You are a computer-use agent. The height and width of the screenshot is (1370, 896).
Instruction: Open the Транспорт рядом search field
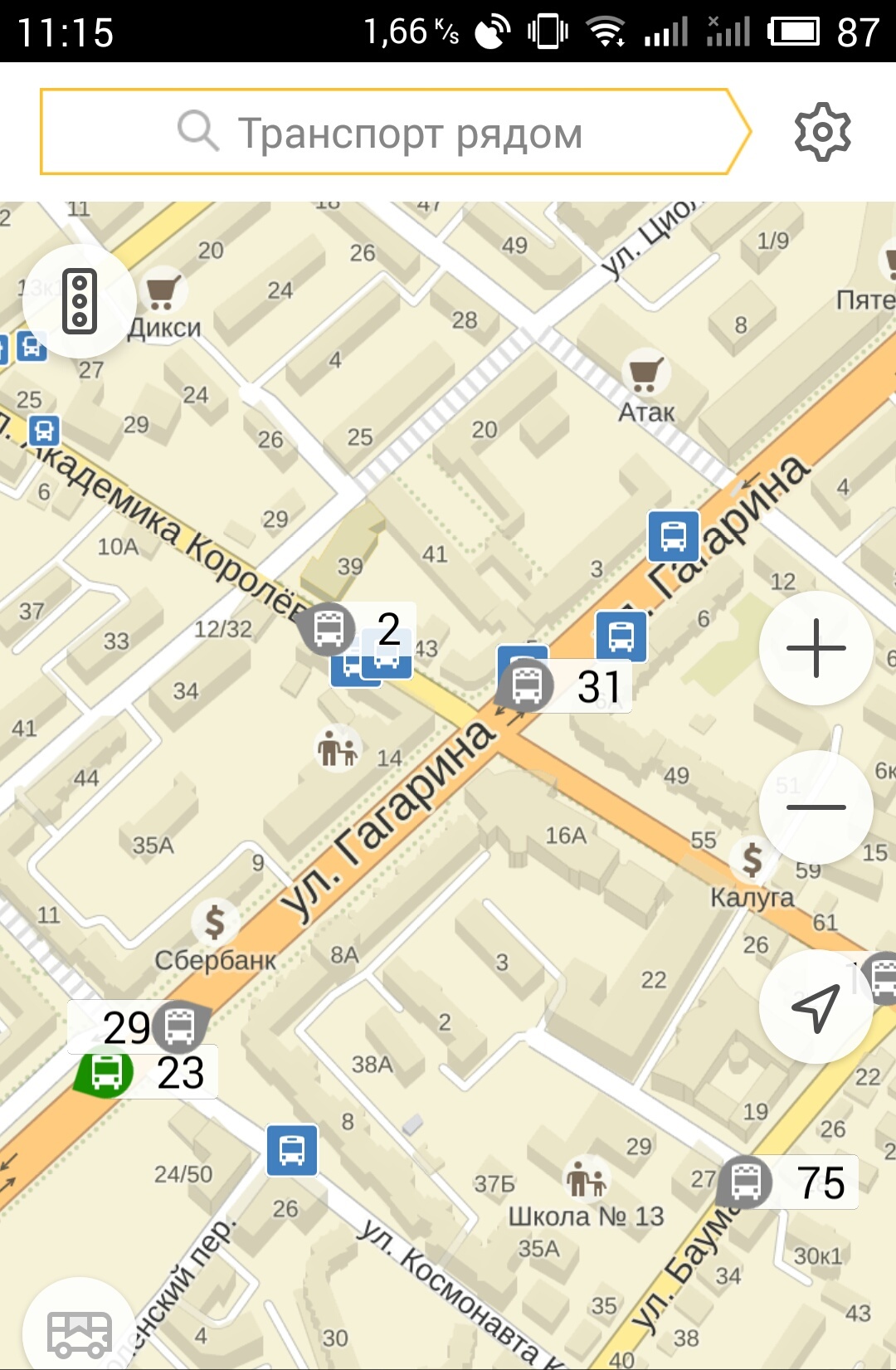coord(390,133)
